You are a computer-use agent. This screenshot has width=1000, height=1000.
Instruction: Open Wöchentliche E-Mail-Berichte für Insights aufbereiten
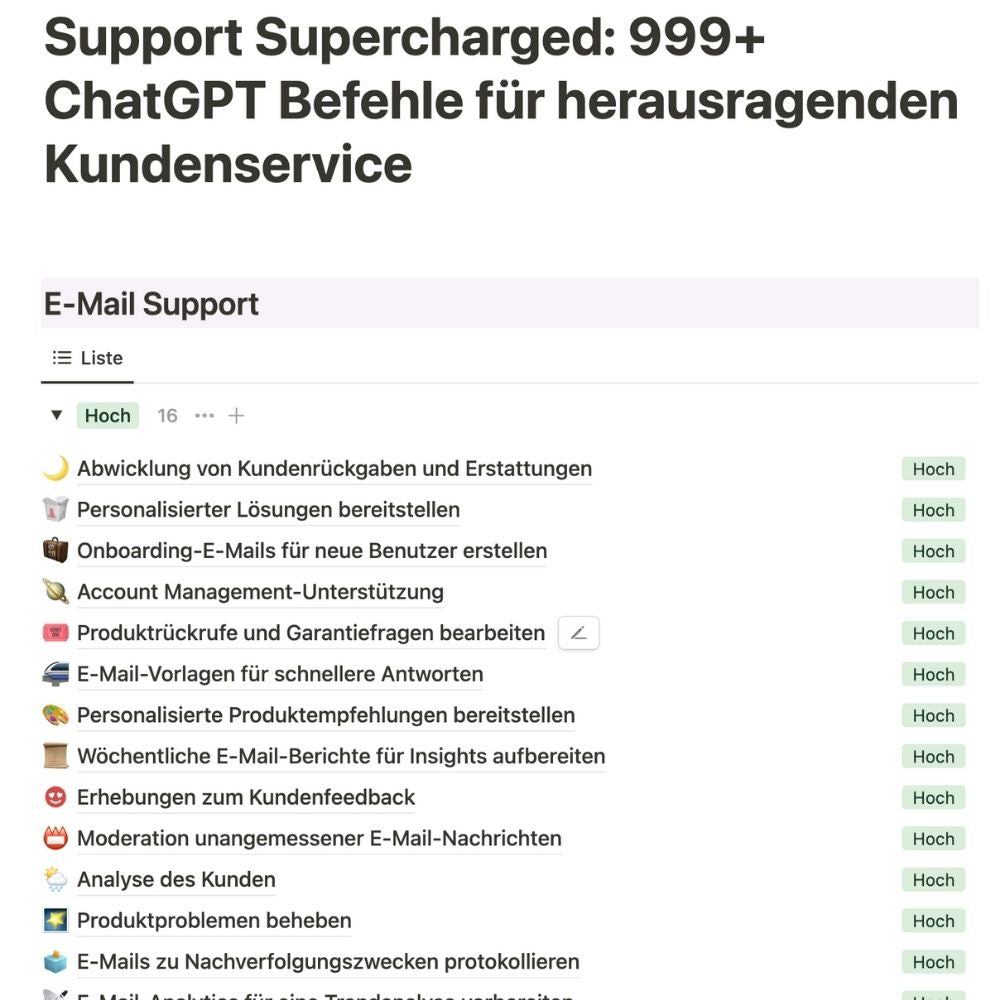point(340,756)
